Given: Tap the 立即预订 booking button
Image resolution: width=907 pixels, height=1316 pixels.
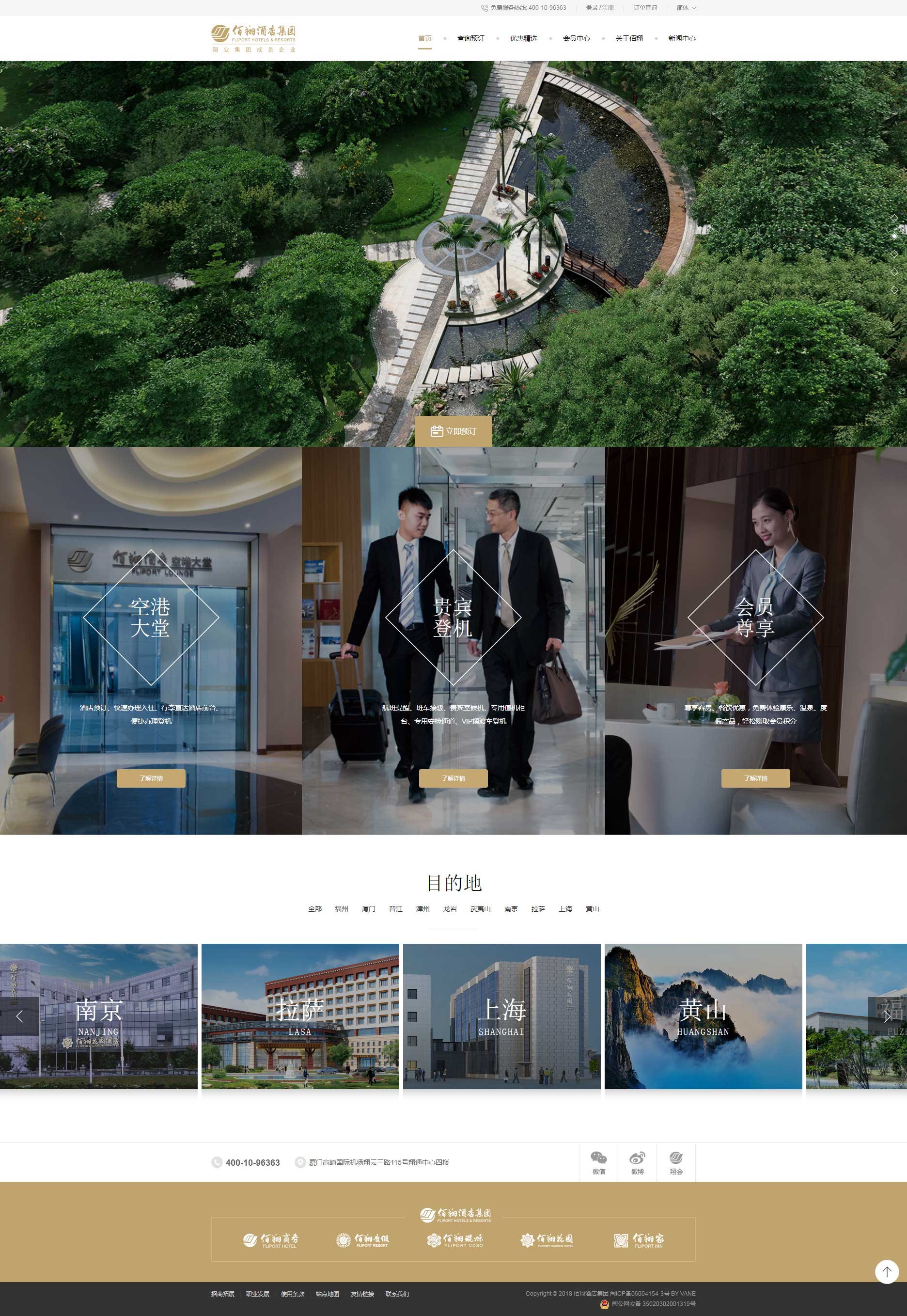Looking at the screenshot, I should (453, 431).
